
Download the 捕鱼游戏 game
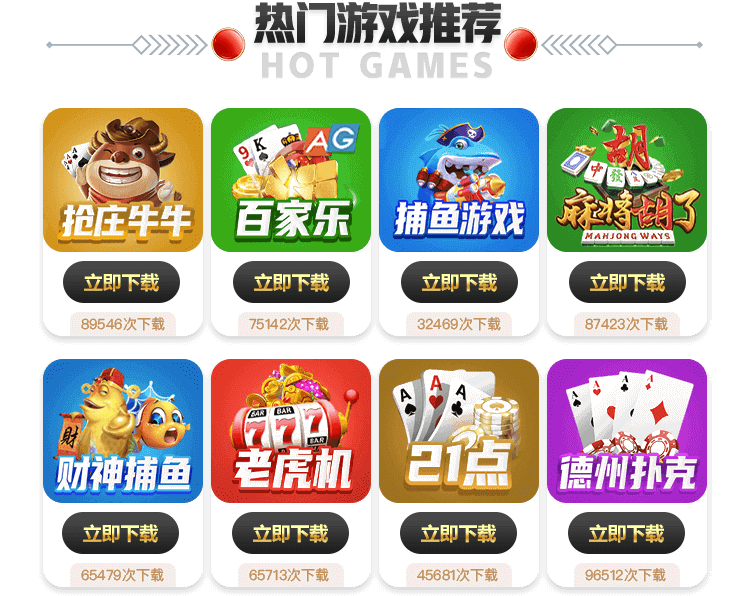(459, 283)
